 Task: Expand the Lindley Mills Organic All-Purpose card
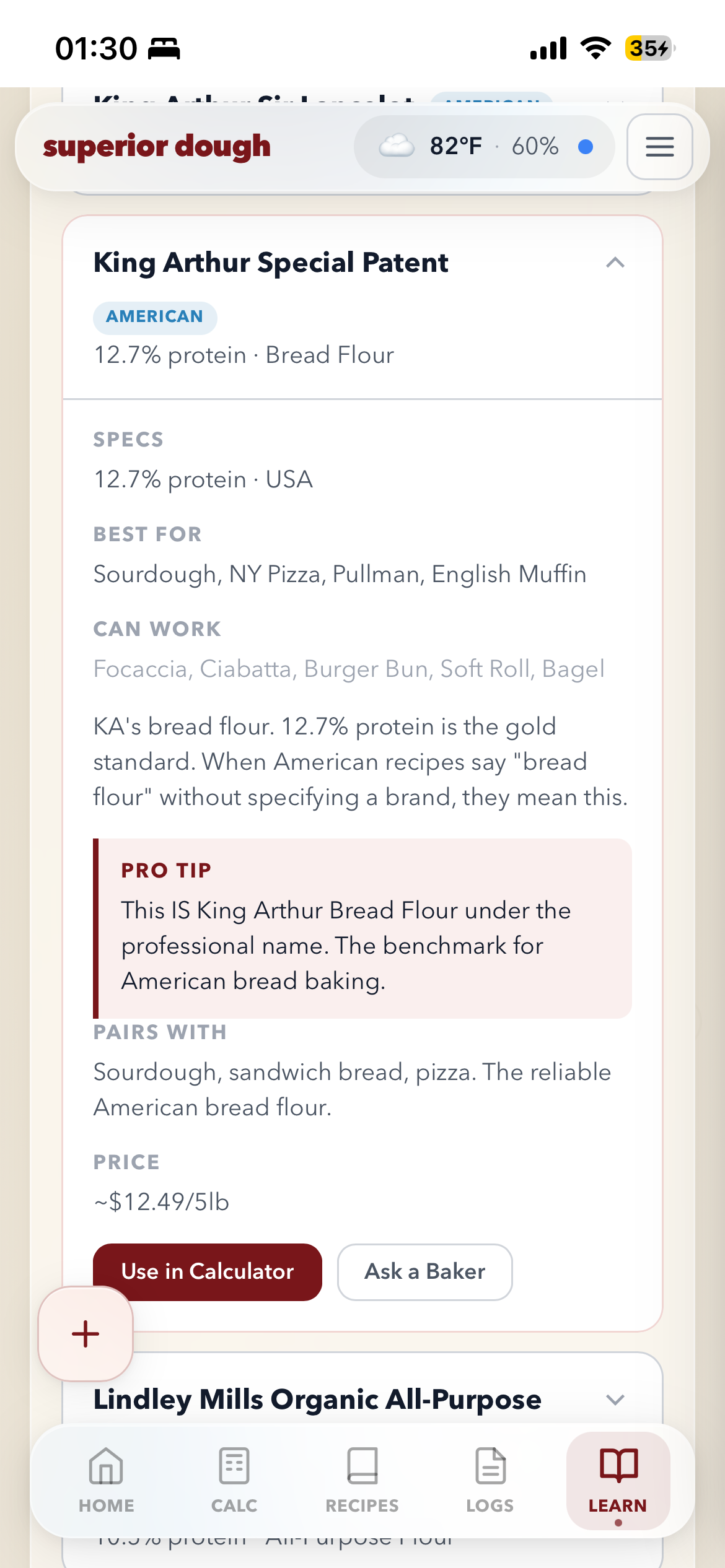[x=615, y=1400]
